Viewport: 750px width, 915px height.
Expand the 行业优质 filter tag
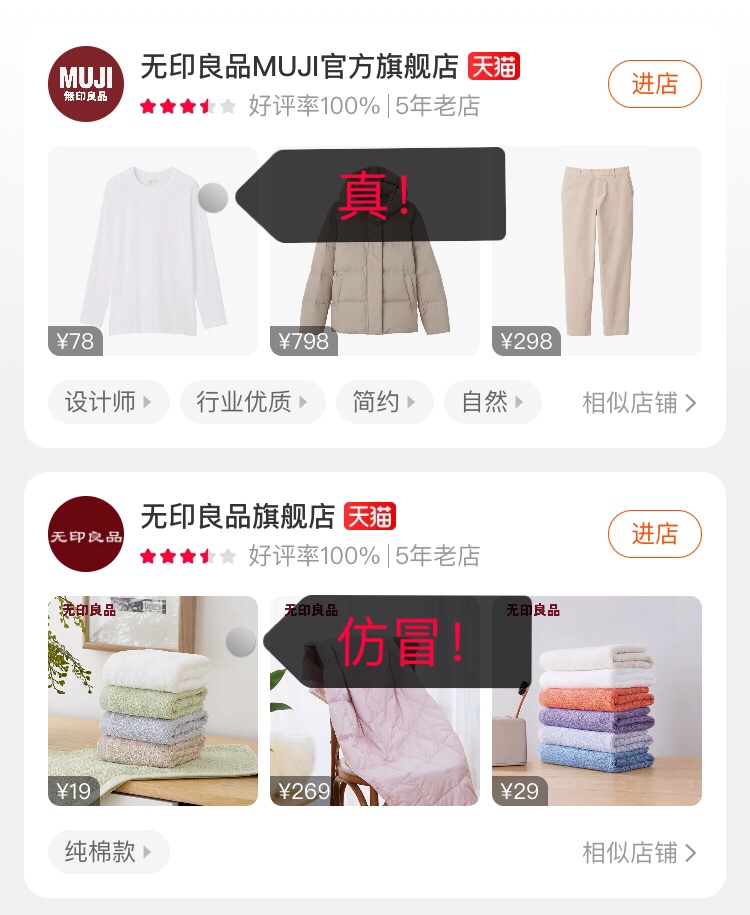tap(251, 403)
